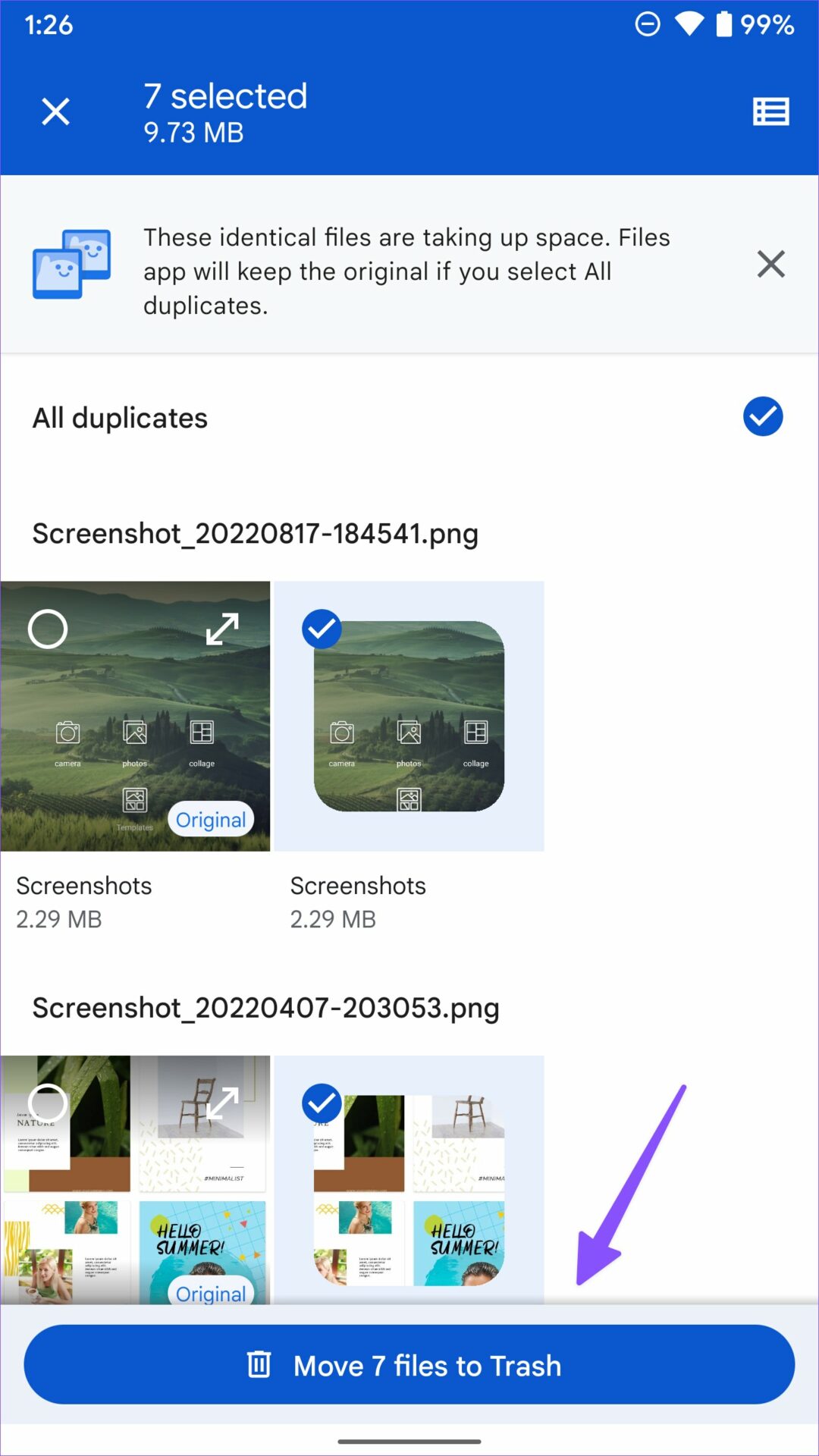Select the original Screenshot_20220407-203053 copy
Viewport: 819px width, 1456px height.
click(x=48, y=1103)
